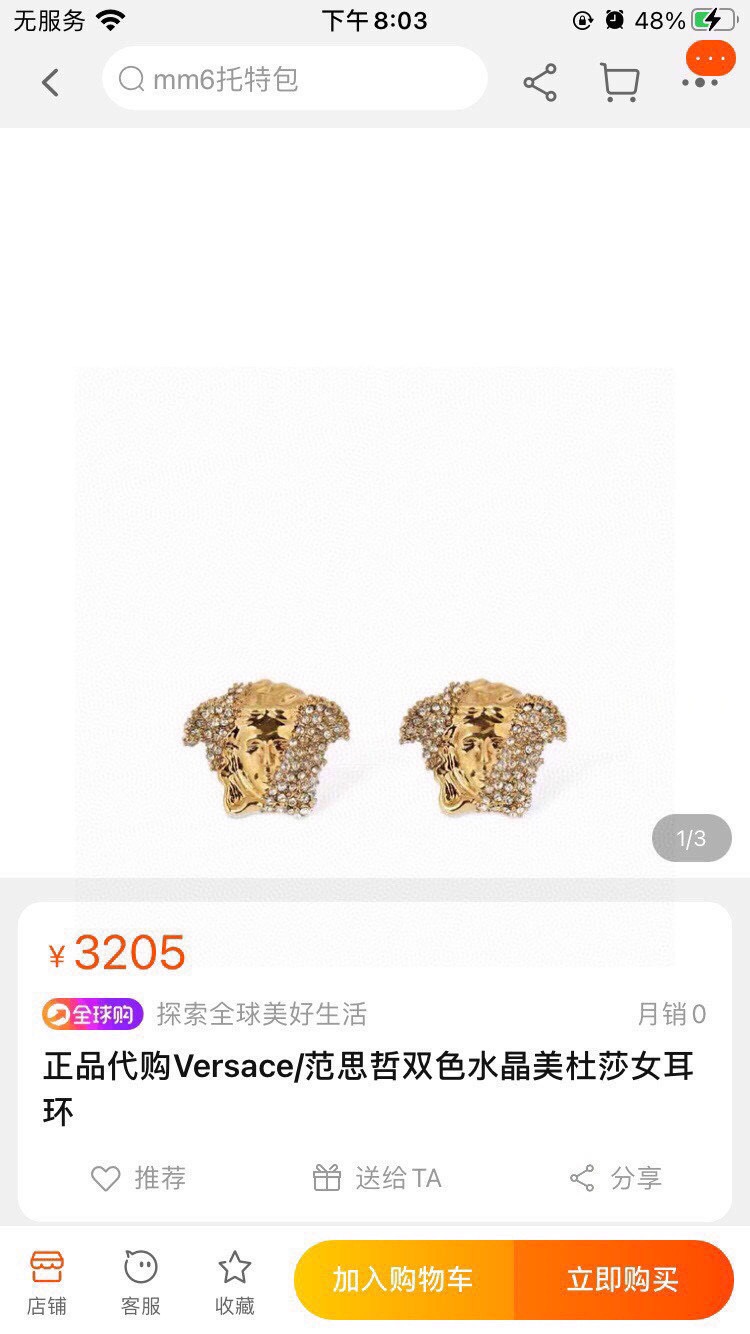
Task: Add this item to 收藏 favorites
Action: (235, 1281)
